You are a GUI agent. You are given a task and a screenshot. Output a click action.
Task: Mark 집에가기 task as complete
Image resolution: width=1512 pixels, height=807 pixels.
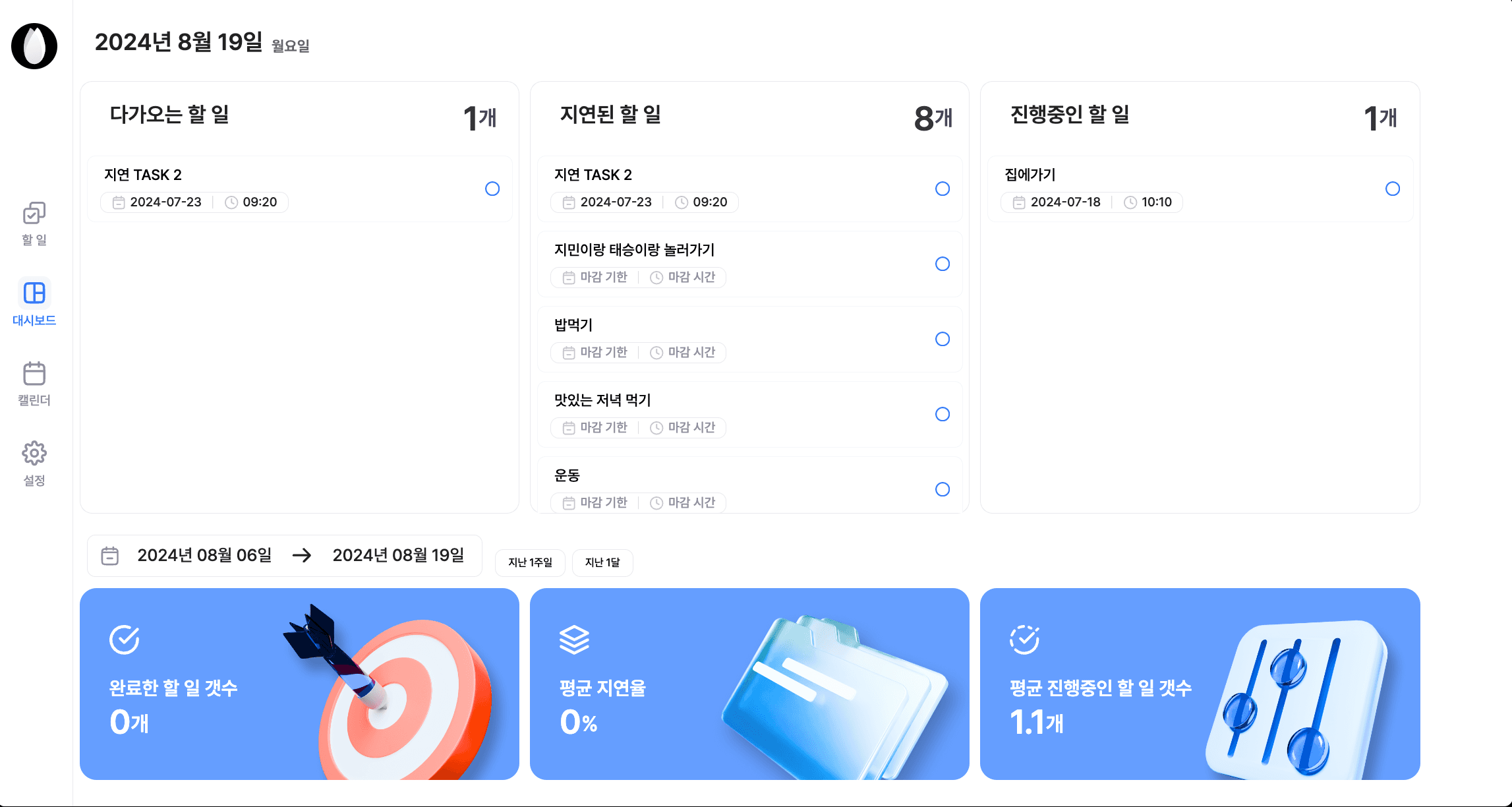(1392, 189)
